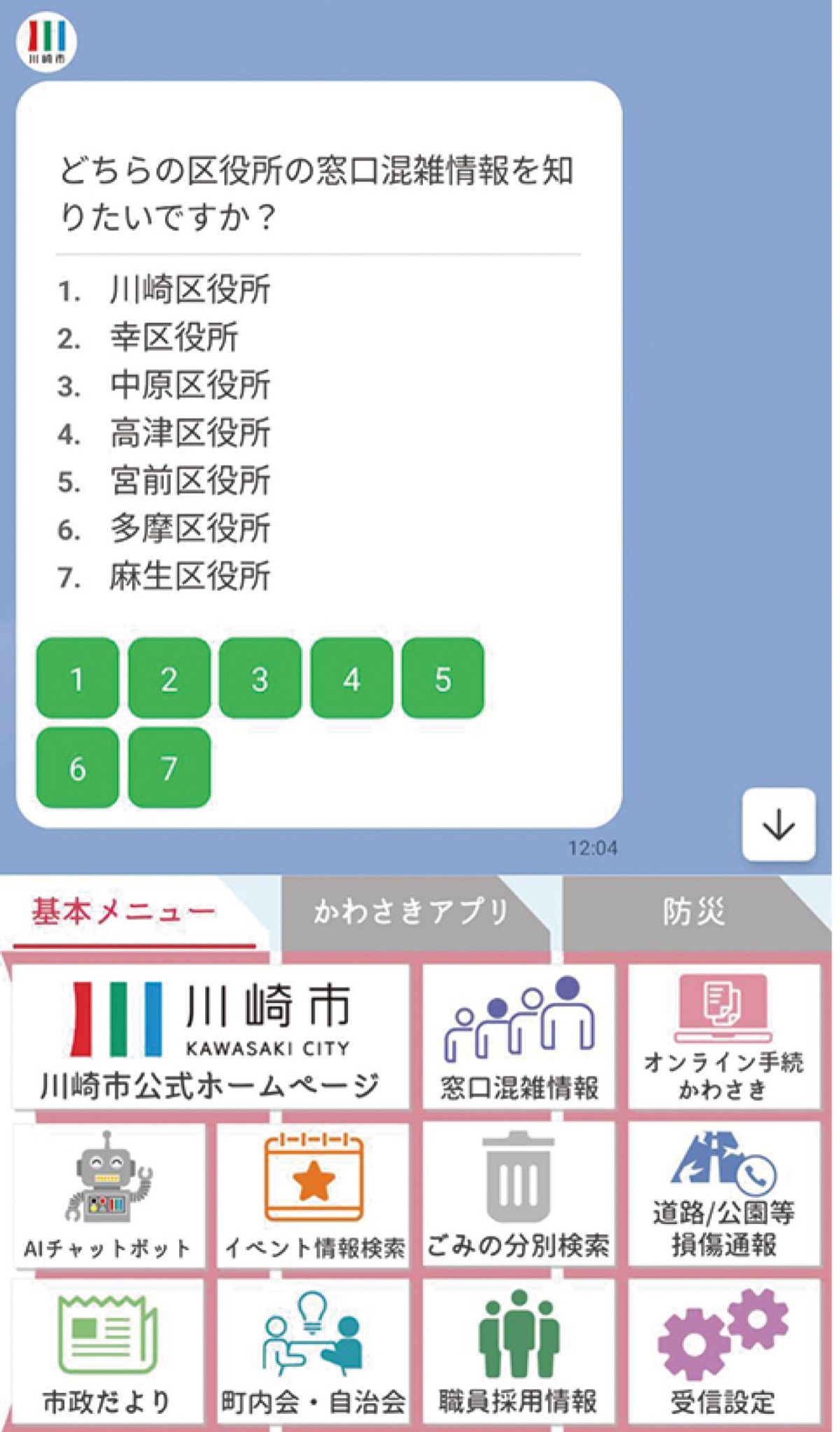Viewport: 840px width, 1432px height.
Task: Tap button 4 to choose 高津区役所
Action: [350, 678]
